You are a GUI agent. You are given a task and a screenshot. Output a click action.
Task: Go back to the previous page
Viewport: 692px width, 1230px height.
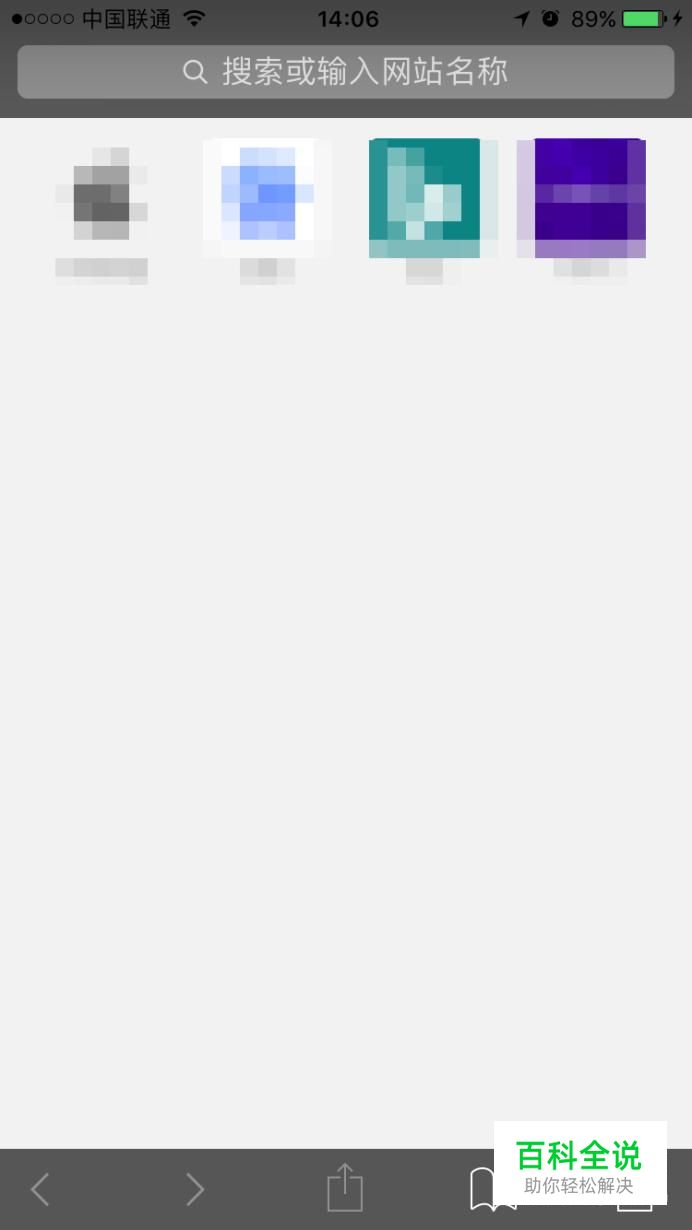click(40, 1189)
